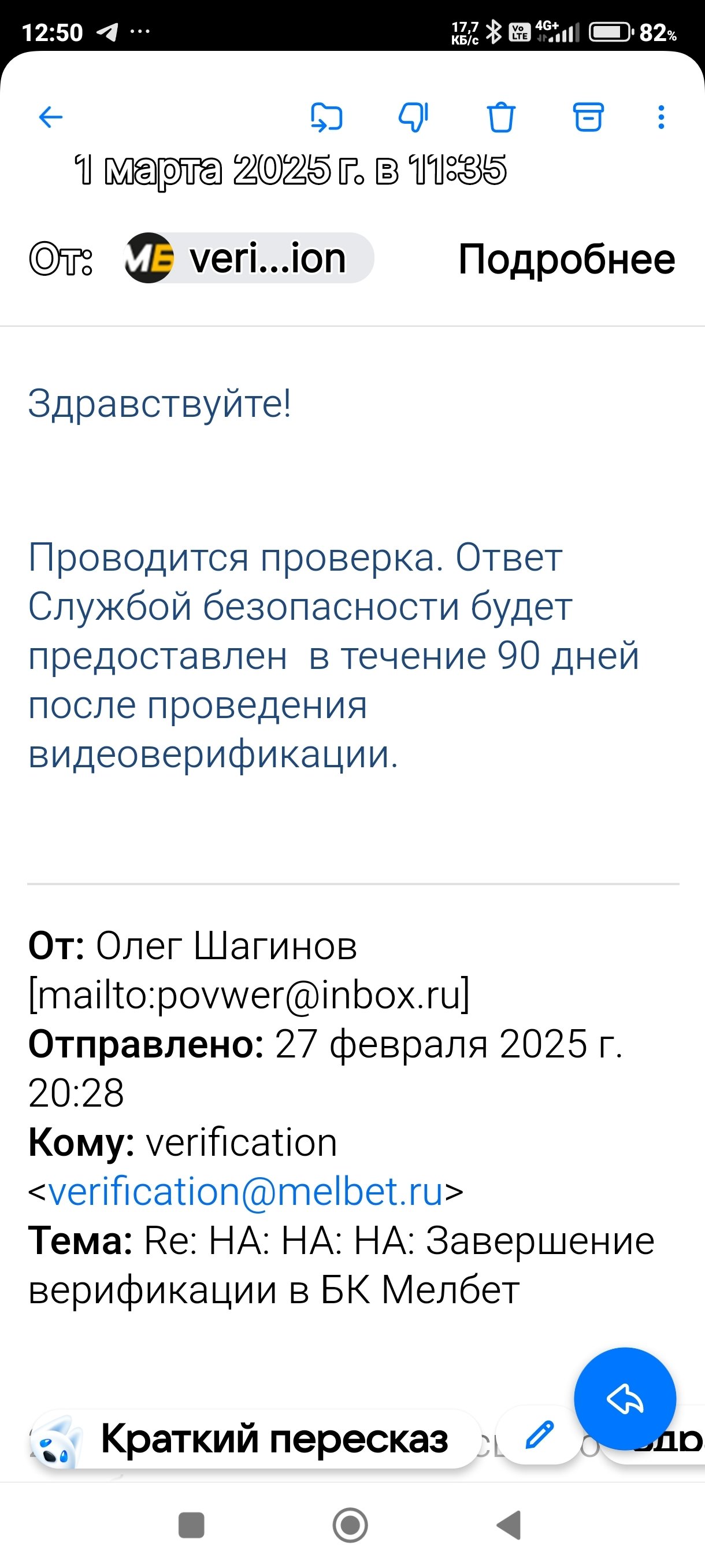Tap the pencil edit chip
The image size is (705, 1568).
coord(539,1435)
